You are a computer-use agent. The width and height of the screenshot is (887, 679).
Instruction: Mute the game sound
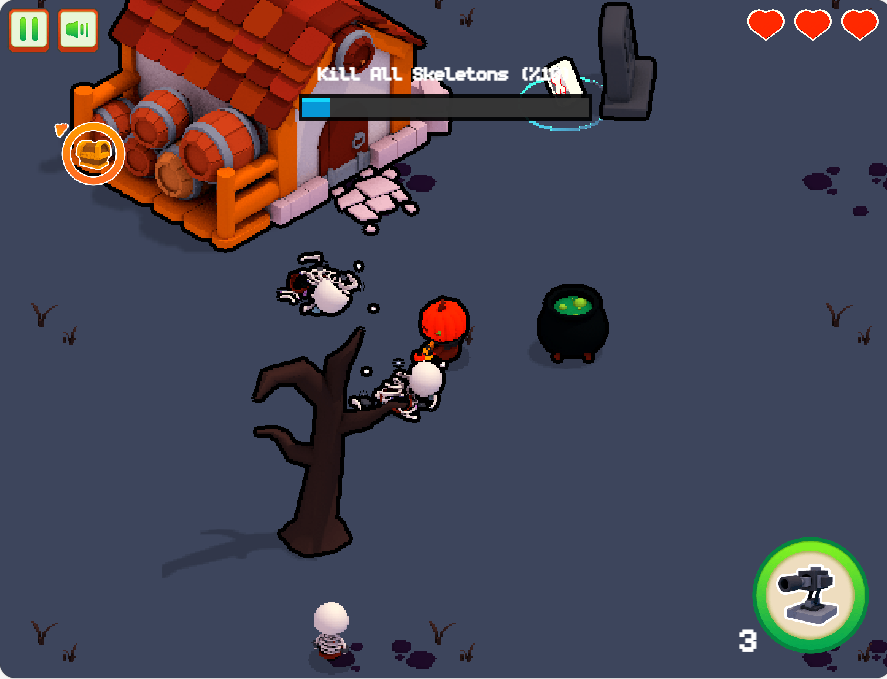click(x=77, y=30)
